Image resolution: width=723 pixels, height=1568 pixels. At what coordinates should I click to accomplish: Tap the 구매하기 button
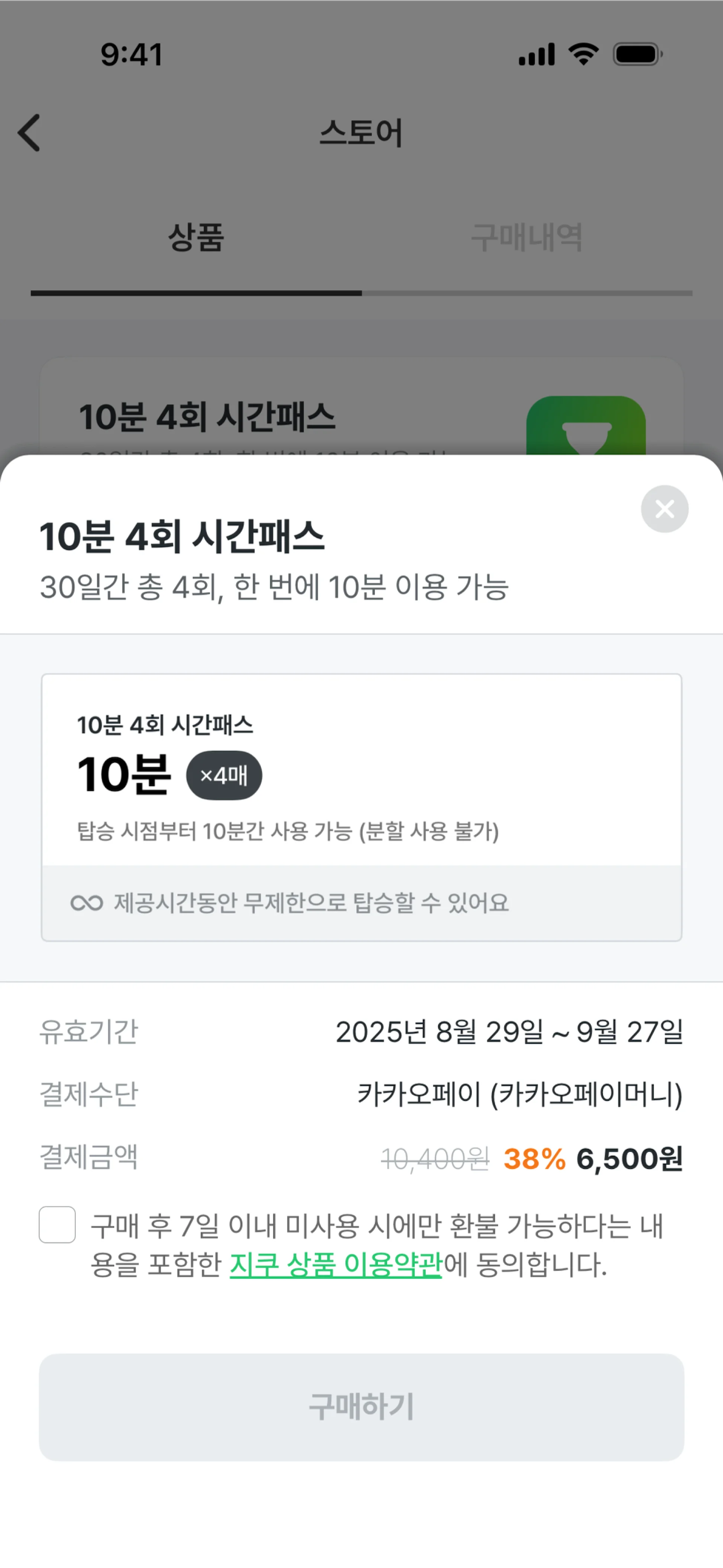click(x=361, y=1407)
